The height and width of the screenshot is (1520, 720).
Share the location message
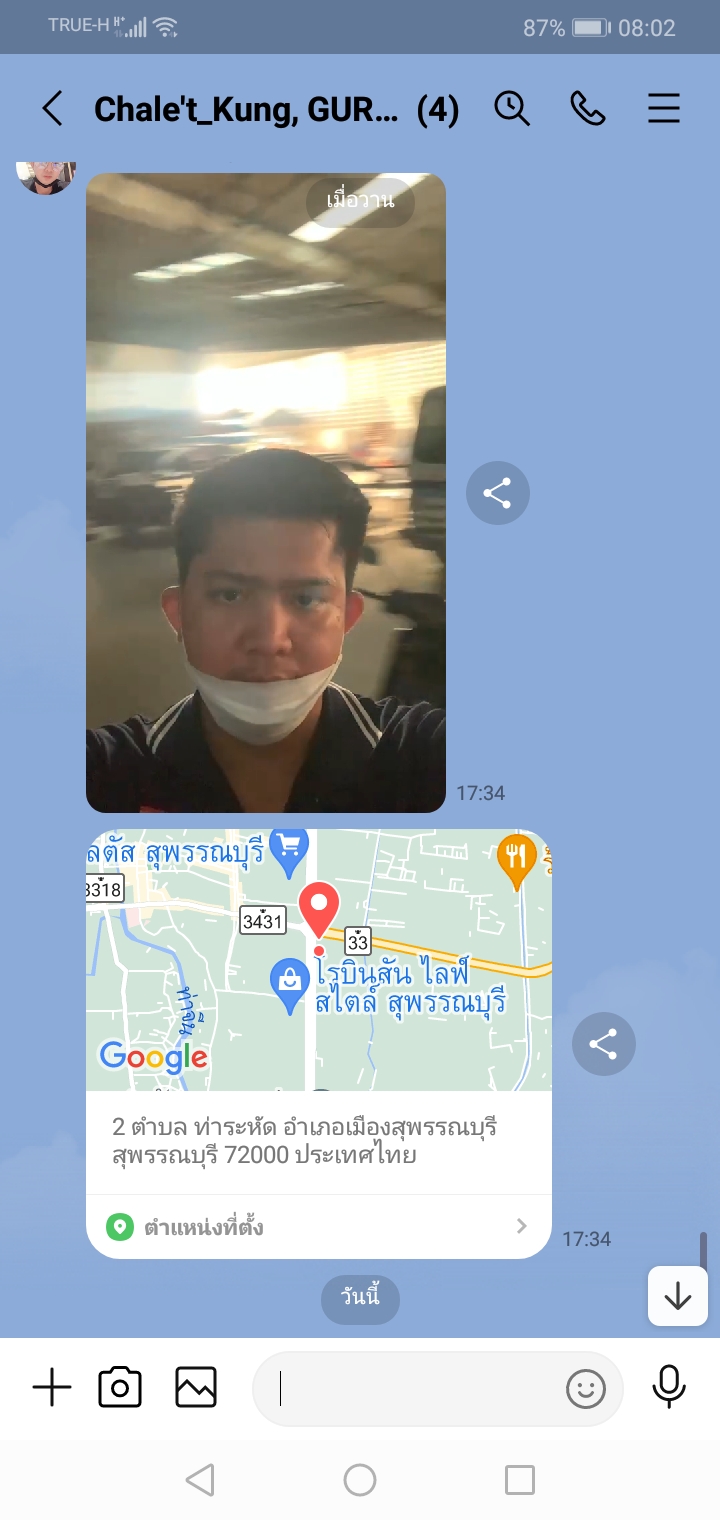coord(603,1044)
